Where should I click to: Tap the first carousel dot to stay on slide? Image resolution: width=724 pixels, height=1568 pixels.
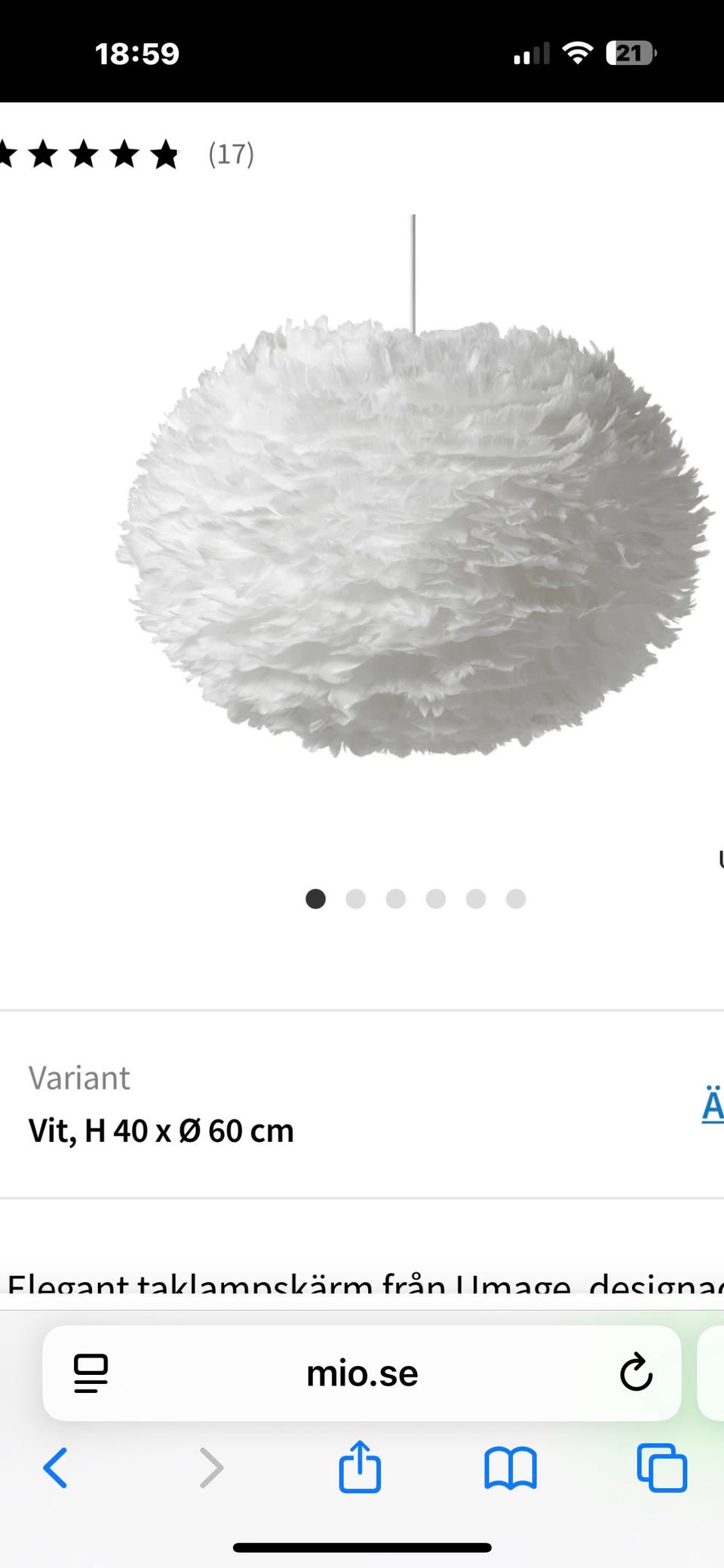pos(315,899)
